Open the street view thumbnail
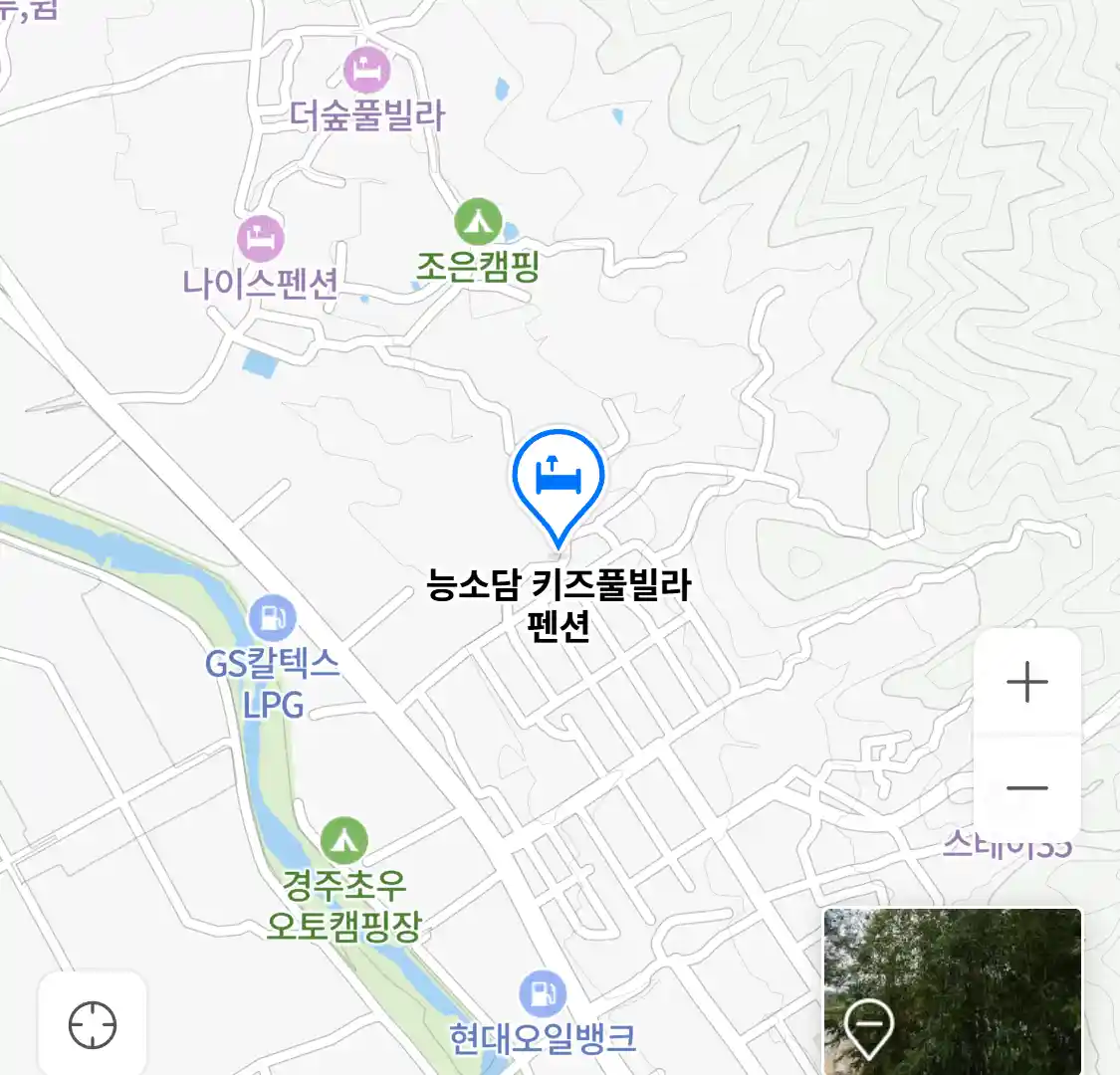The height and width of the screenshot is (1075, 1120). click(x=952, y=989)
